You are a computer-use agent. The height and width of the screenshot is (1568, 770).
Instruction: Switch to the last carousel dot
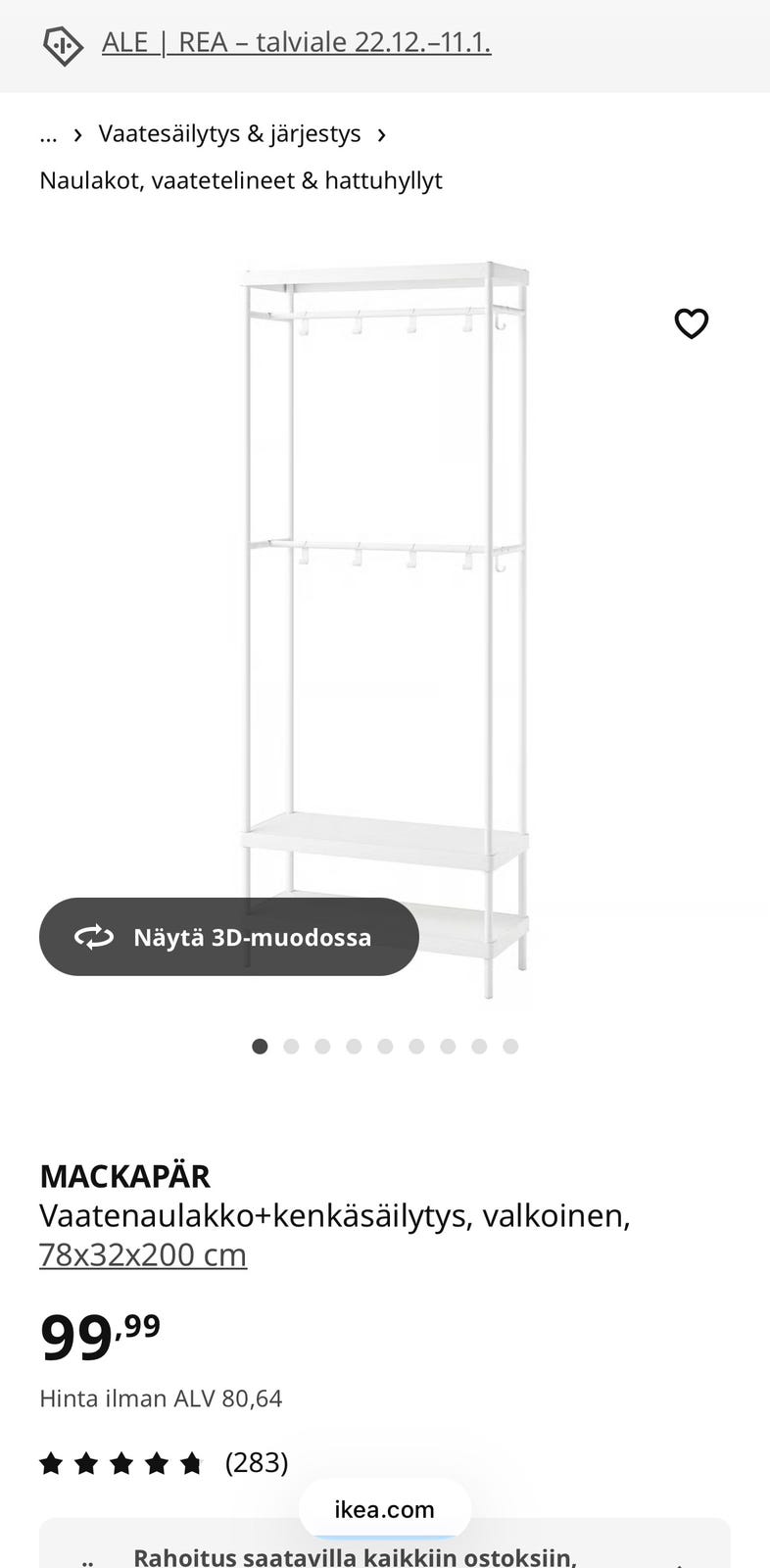[509, 1046]
